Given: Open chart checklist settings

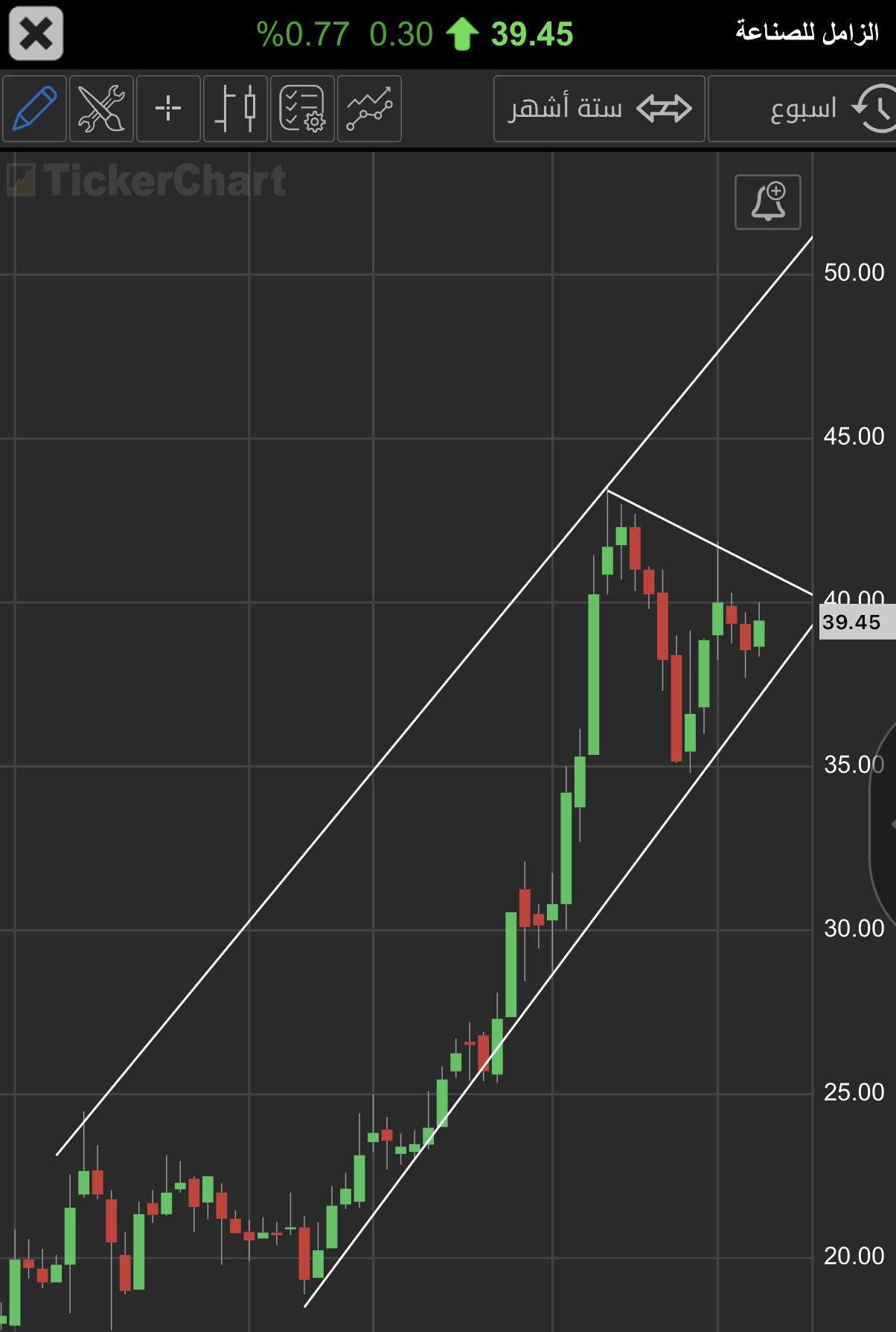Looking at the screenshot, I should pos(302,109).
